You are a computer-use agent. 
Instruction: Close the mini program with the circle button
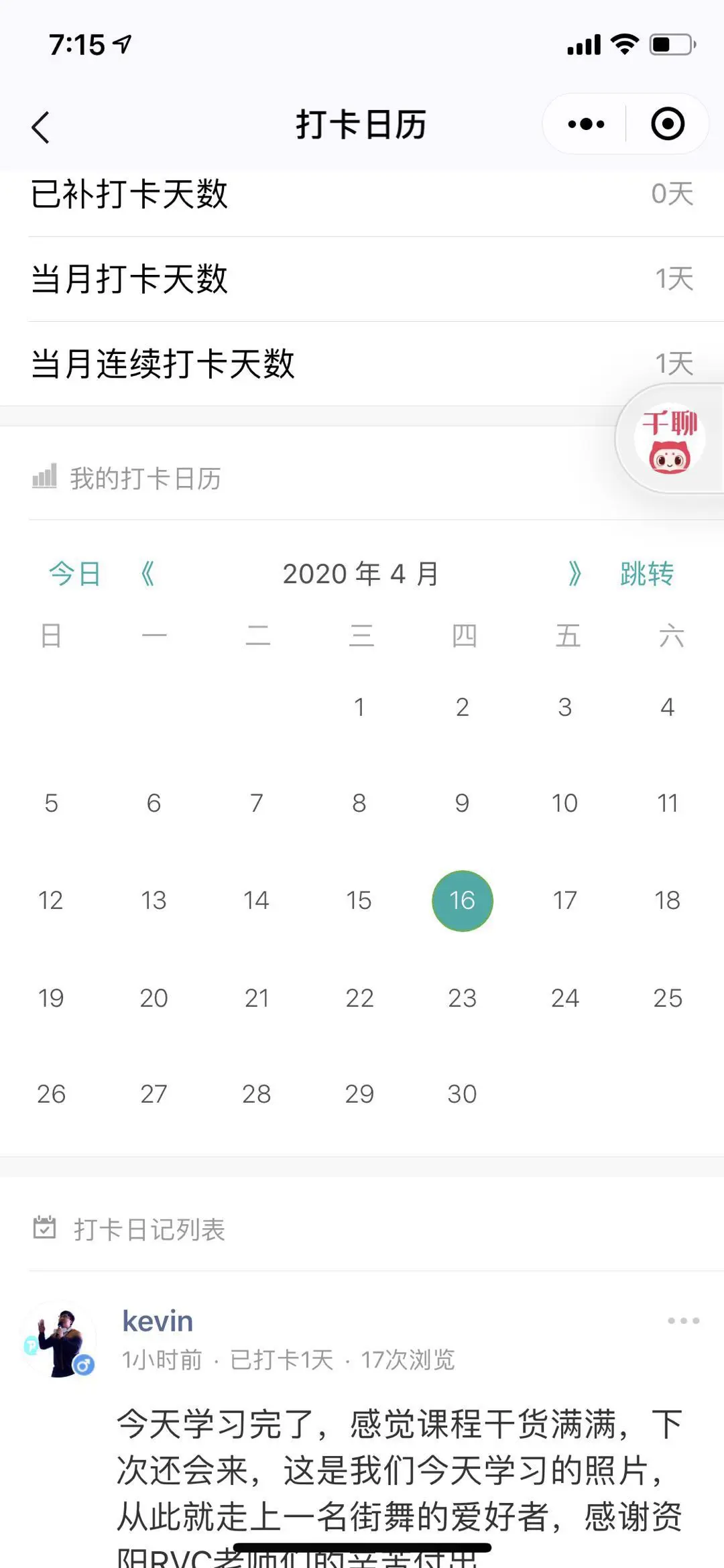667,124
